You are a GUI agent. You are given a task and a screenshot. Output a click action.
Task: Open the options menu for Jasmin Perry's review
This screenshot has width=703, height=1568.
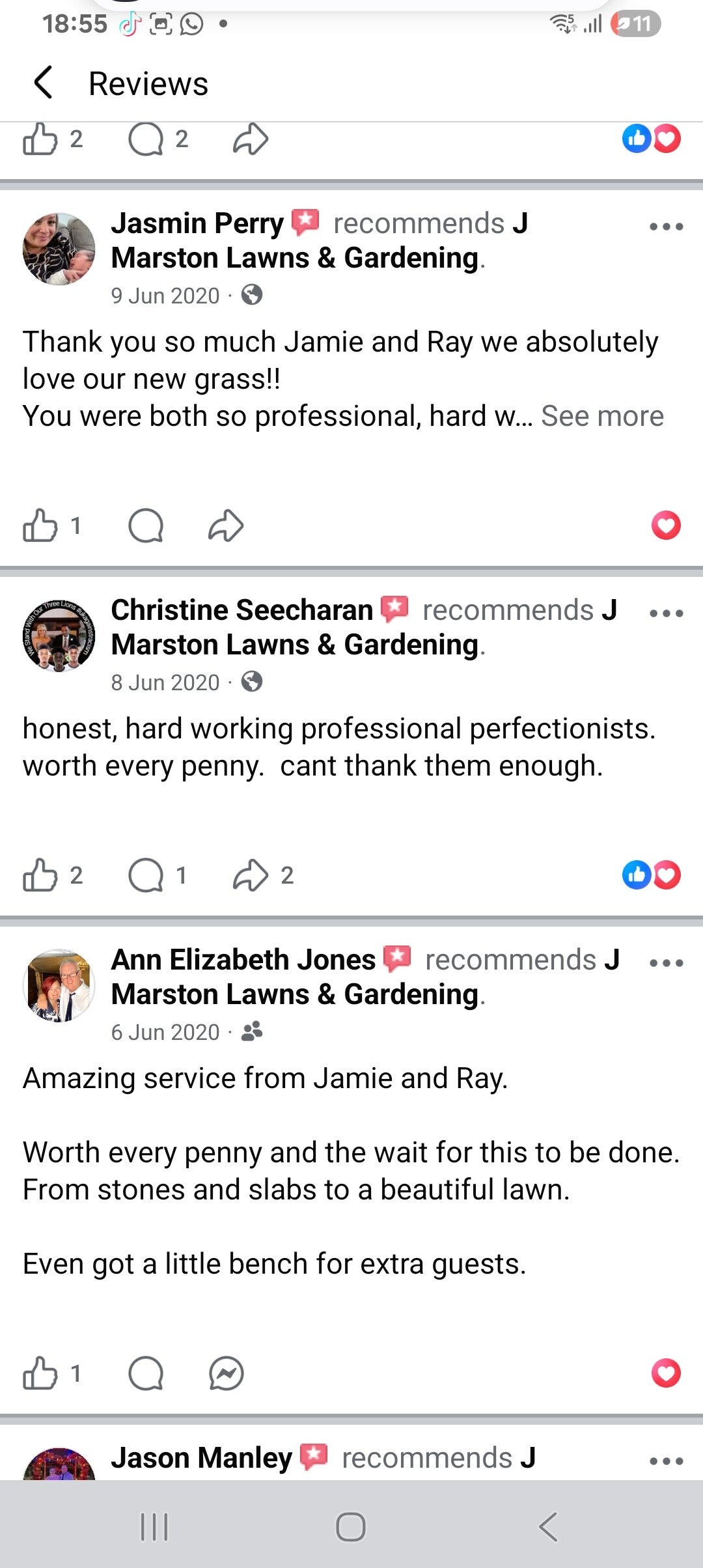[x=666, y=227]
